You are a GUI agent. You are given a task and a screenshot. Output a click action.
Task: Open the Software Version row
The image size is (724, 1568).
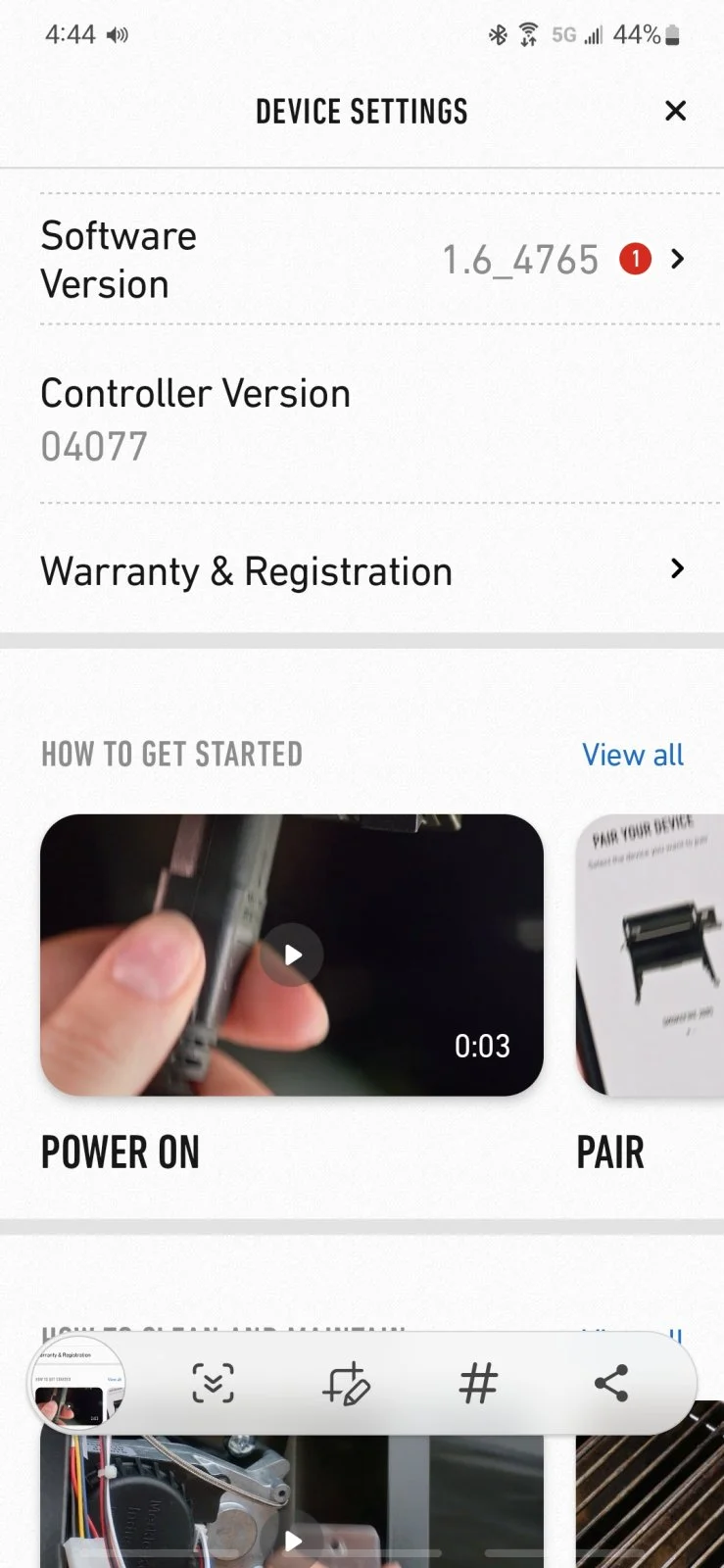[362, 260]
